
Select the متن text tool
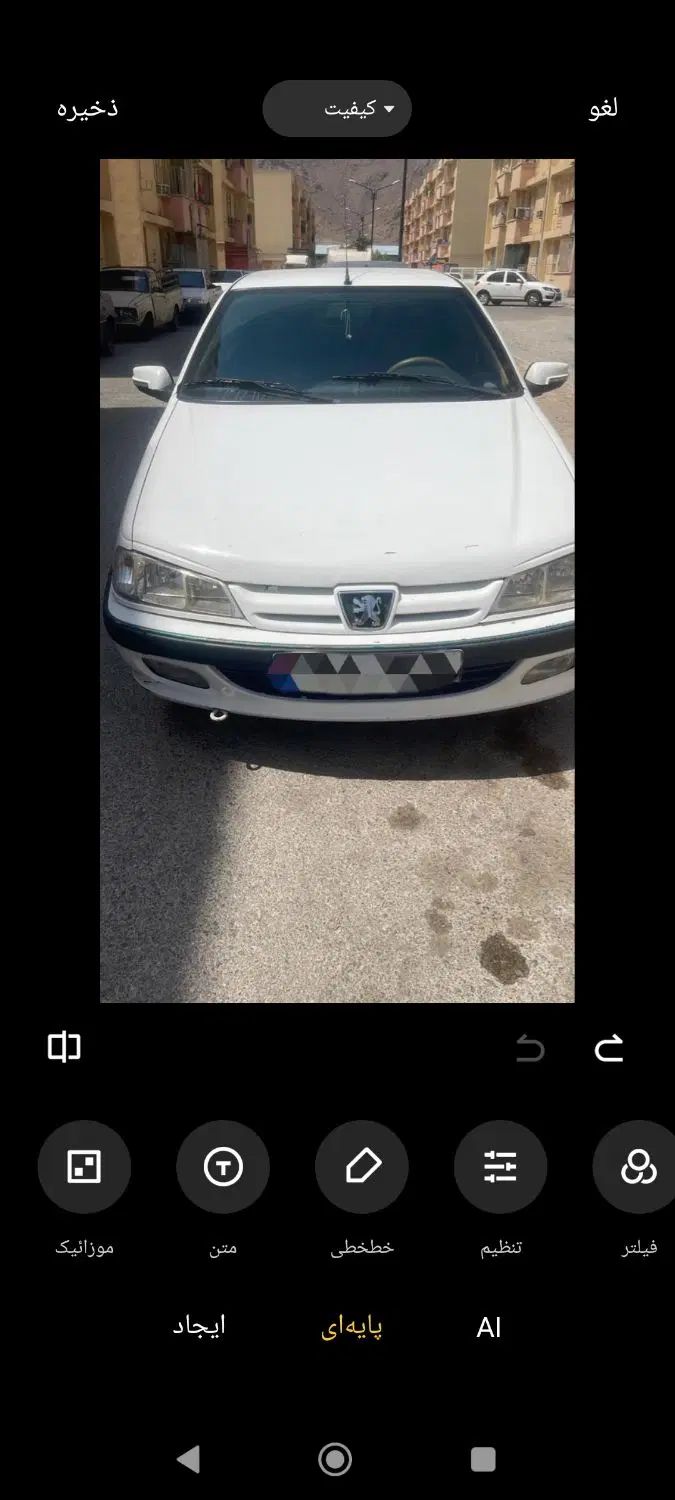pyautogui.click(x=223, y=1167)
